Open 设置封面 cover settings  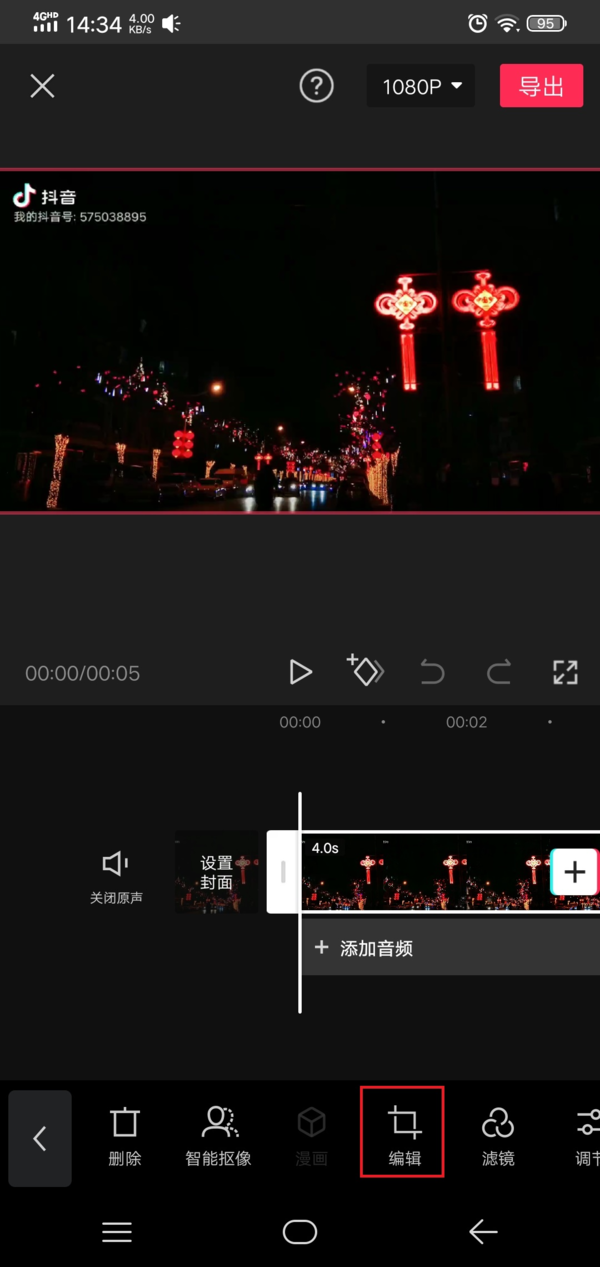pyautogui.click(x=216, y=872)
